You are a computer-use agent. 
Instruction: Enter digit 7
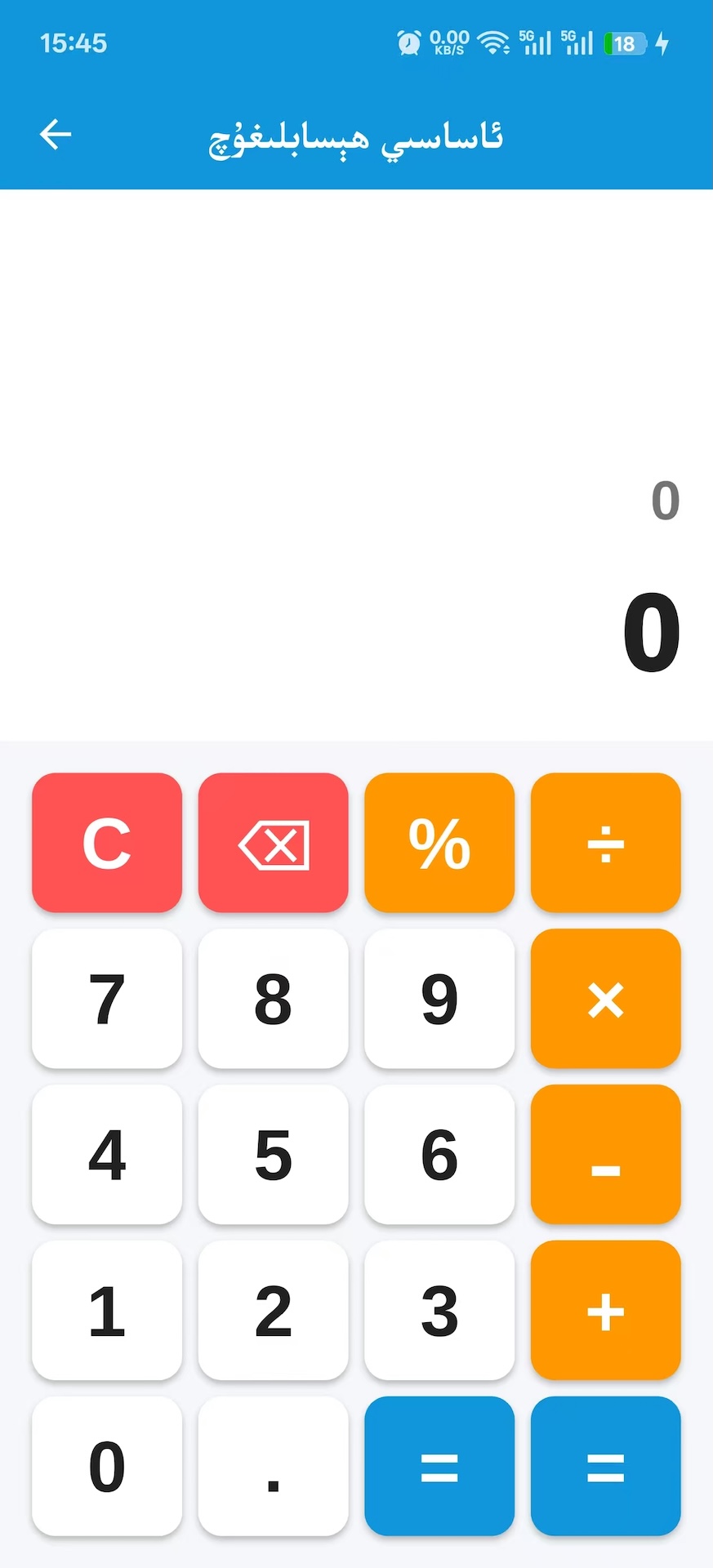[107, 999]
